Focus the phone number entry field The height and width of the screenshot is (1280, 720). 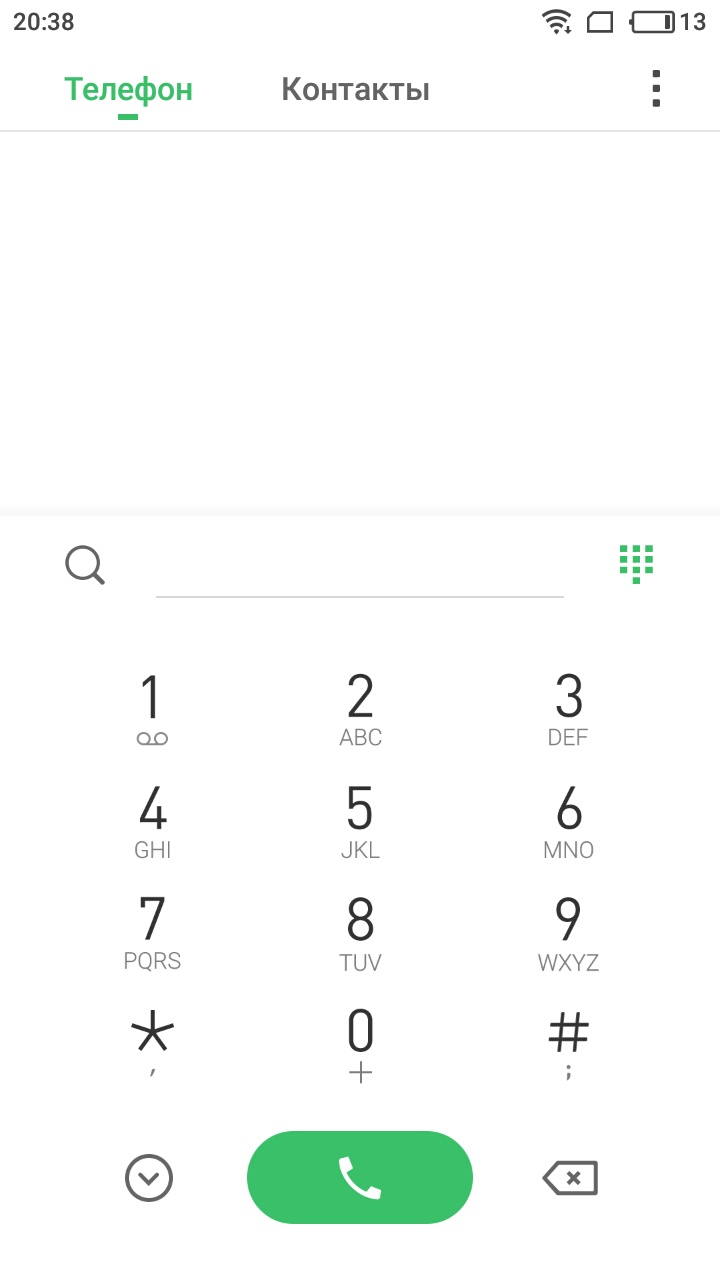point(360,567)
